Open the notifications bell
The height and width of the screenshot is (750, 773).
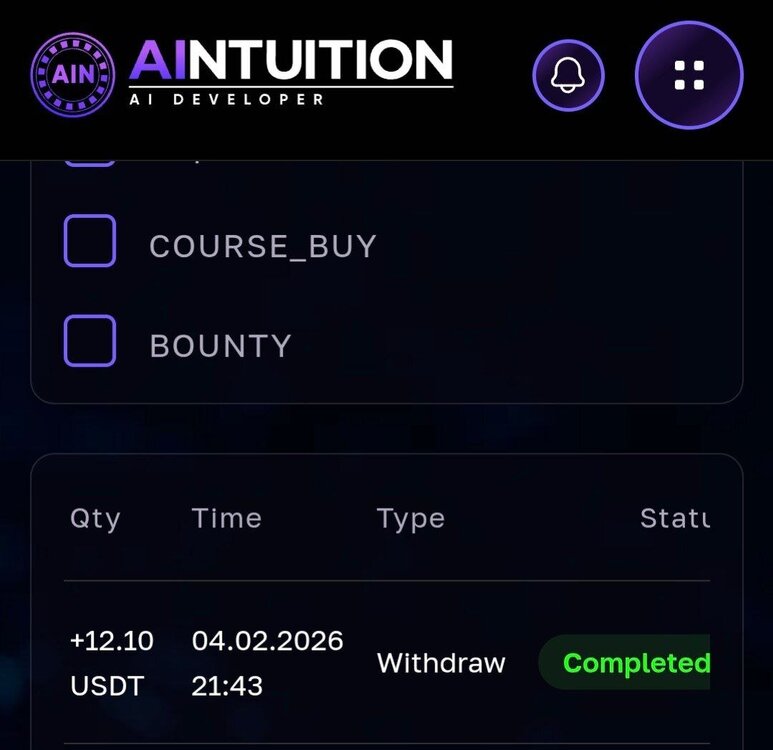coord(568,75)
